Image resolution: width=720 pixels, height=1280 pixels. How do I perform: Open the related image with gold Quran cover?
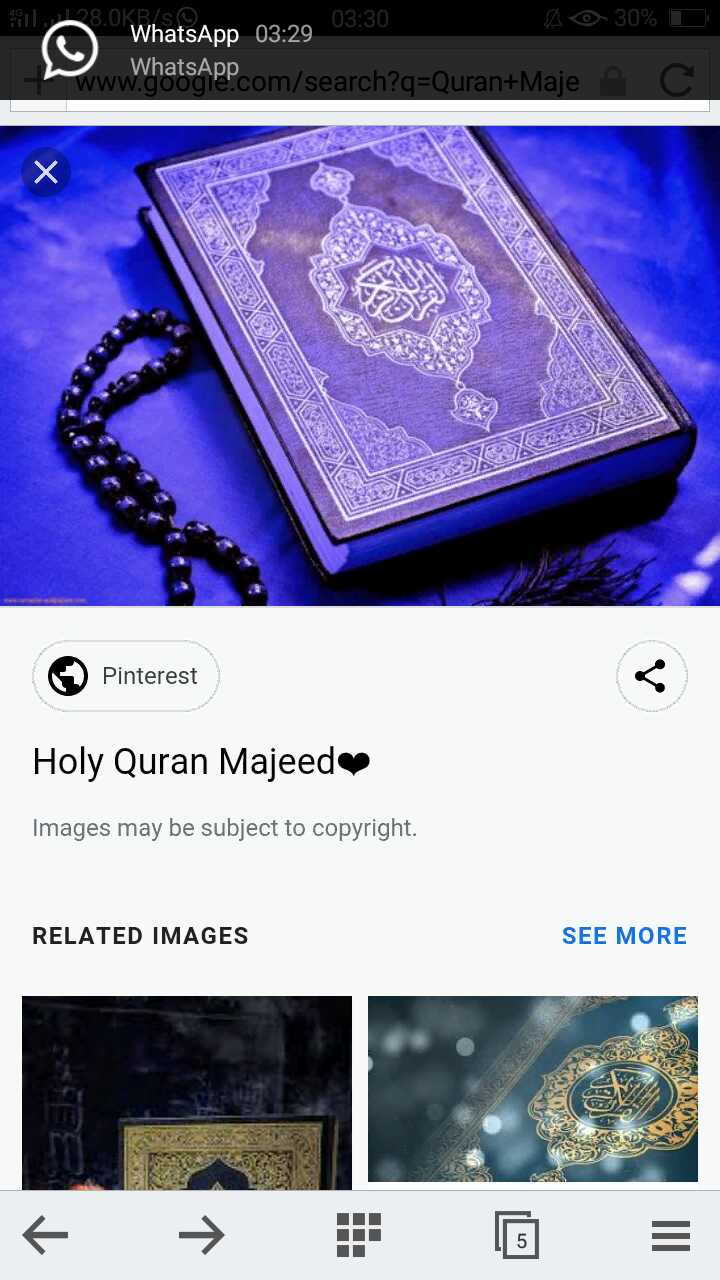(533, 1088)
